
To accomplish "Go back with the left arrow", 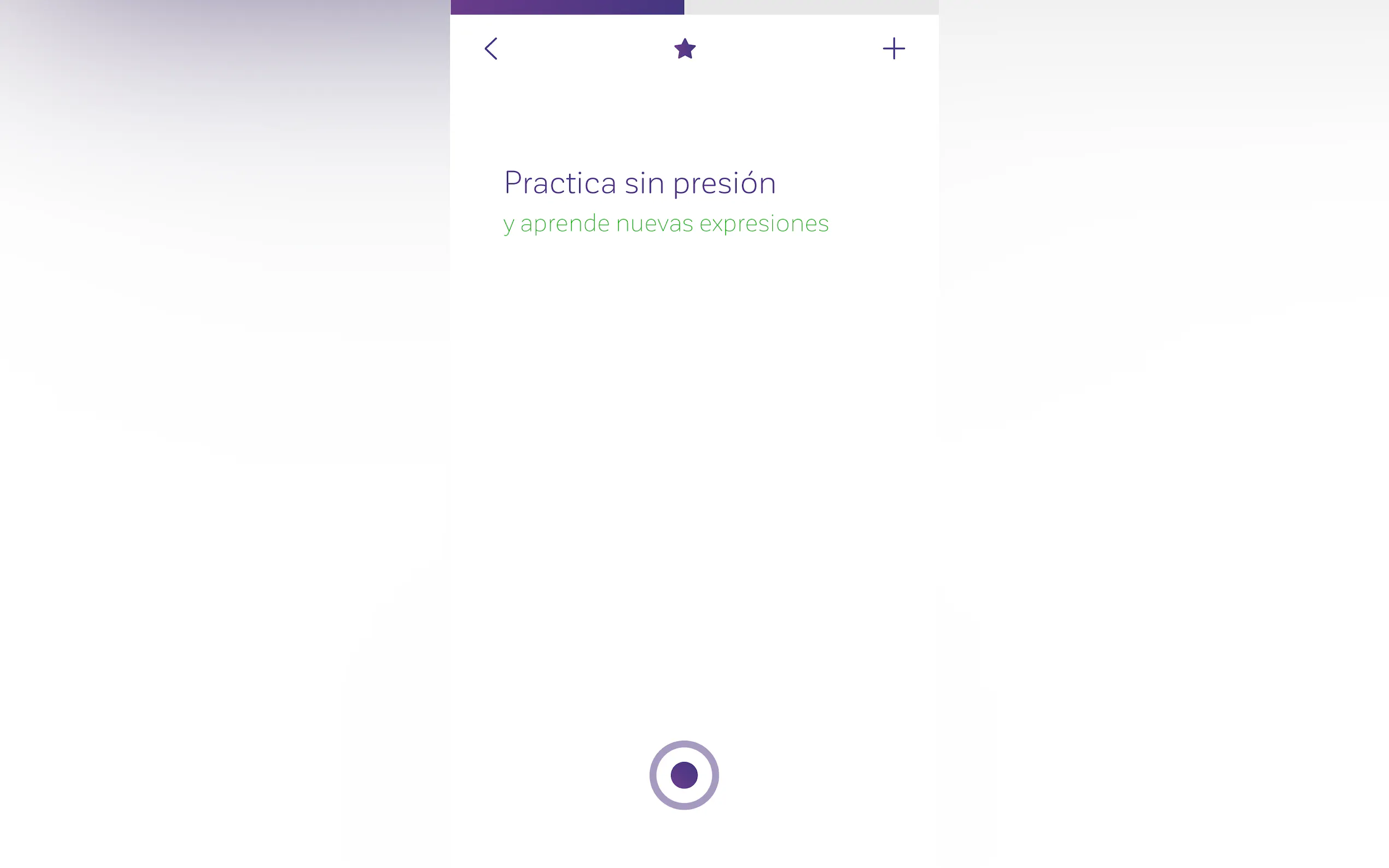I will pyautogui.click(x=491, y=49).
